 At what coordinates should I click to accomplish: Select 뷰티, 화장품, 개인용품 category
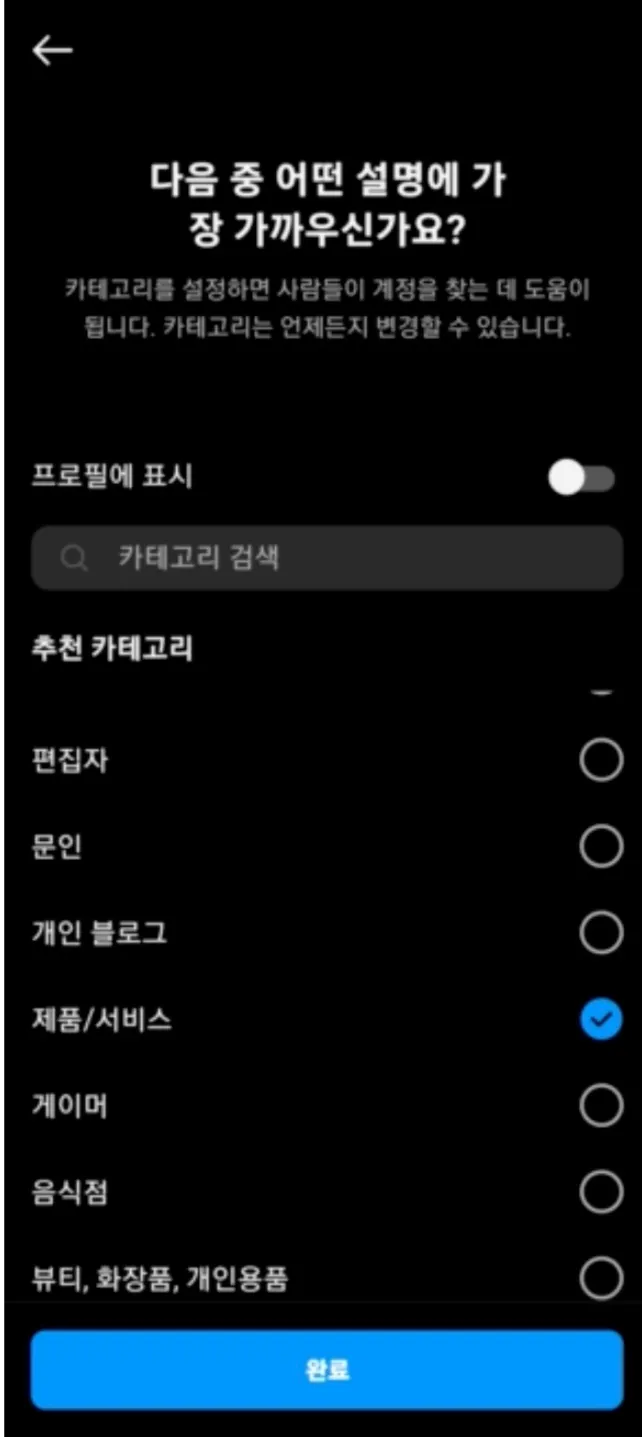[600, 1278]
